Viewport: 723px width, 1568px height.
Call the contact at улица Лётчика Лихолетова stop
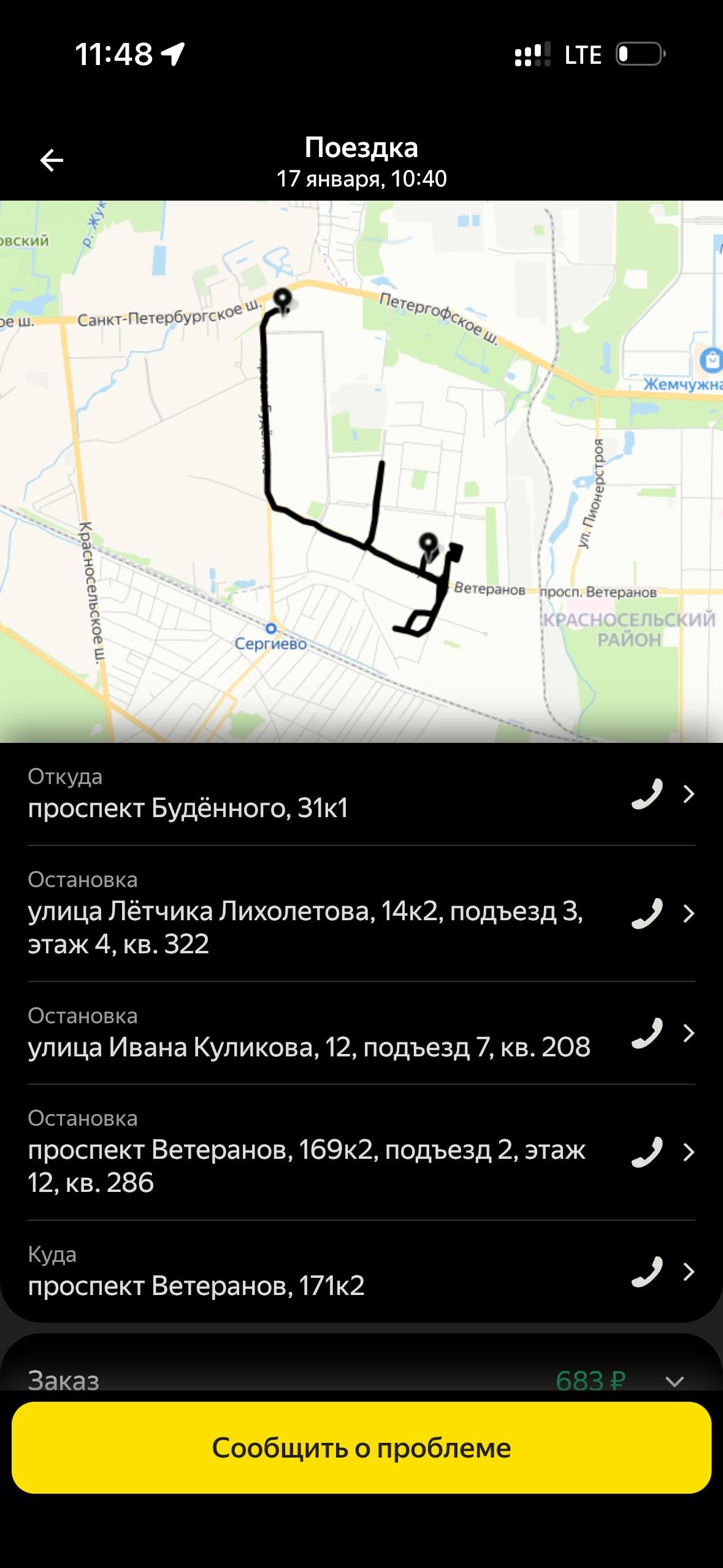click(x=647, y=913)
